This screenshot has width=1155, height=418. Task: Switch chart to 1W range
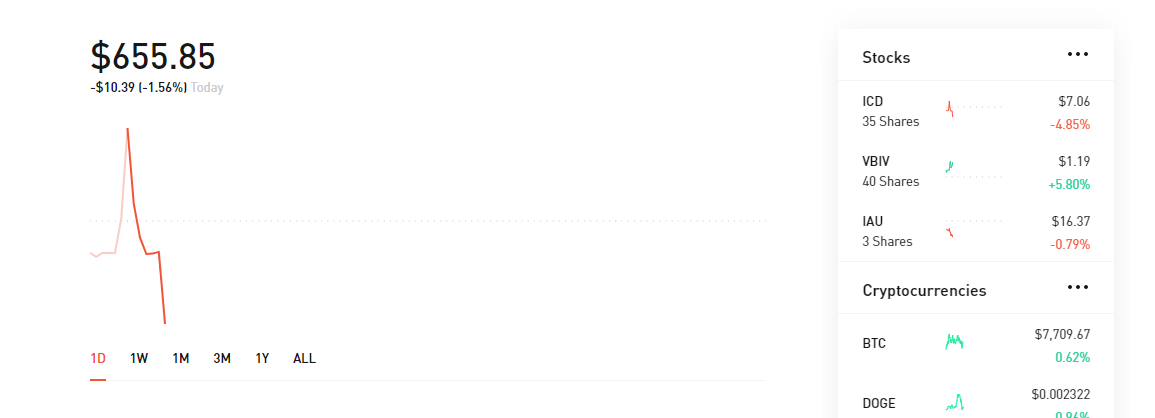pos(139,358)
